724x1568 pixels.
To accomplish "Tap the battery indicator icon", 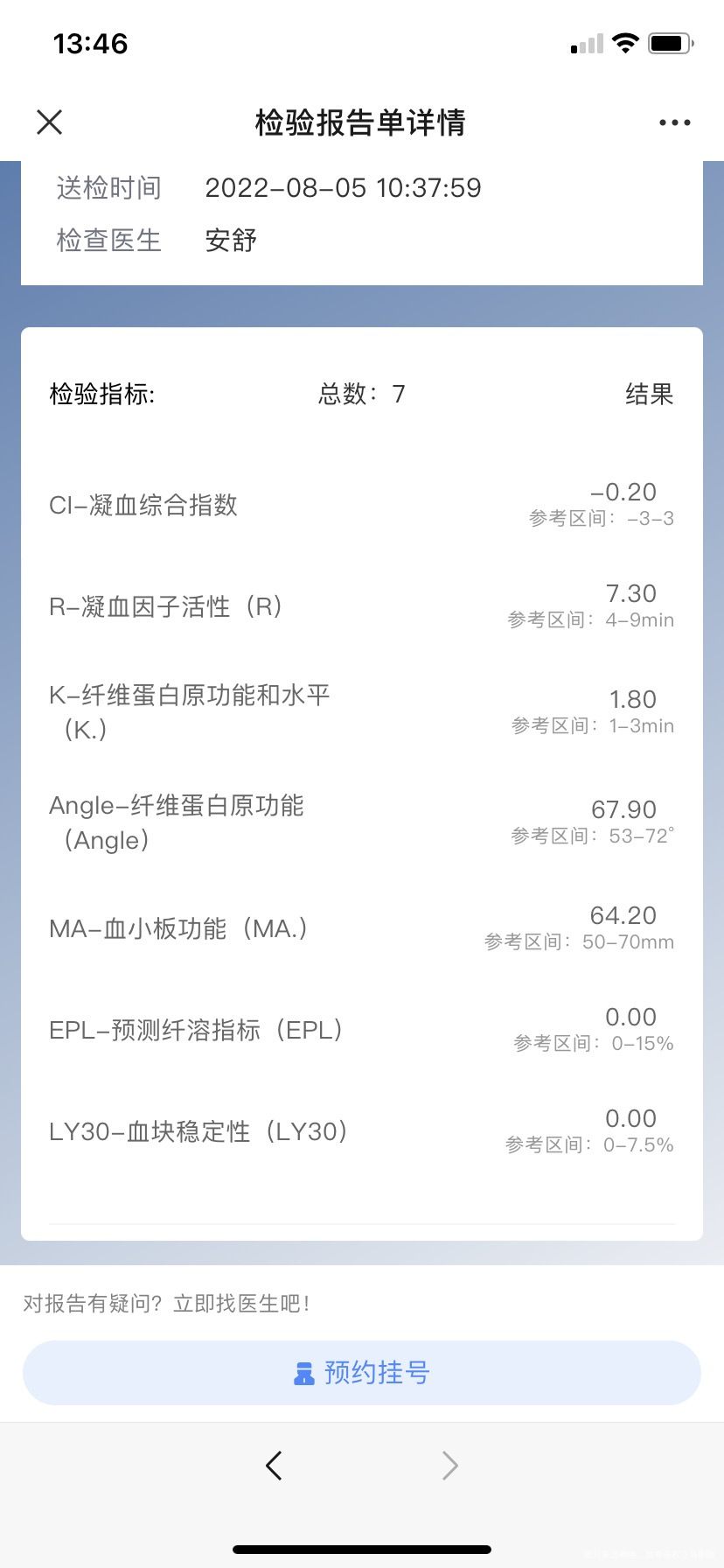I will coord(670,42).
